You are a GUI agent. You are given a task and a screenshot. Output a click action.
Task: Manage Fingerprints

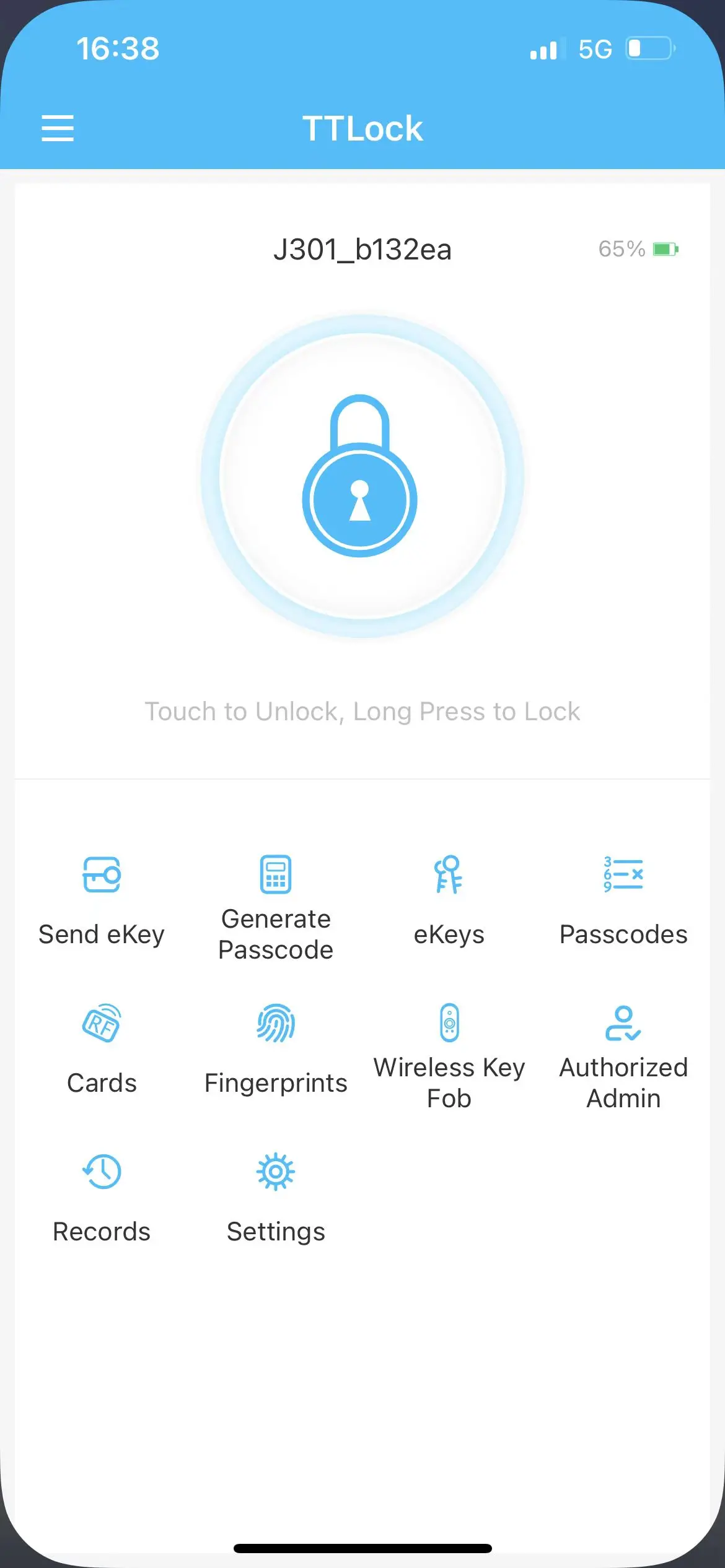point(276,1050)
